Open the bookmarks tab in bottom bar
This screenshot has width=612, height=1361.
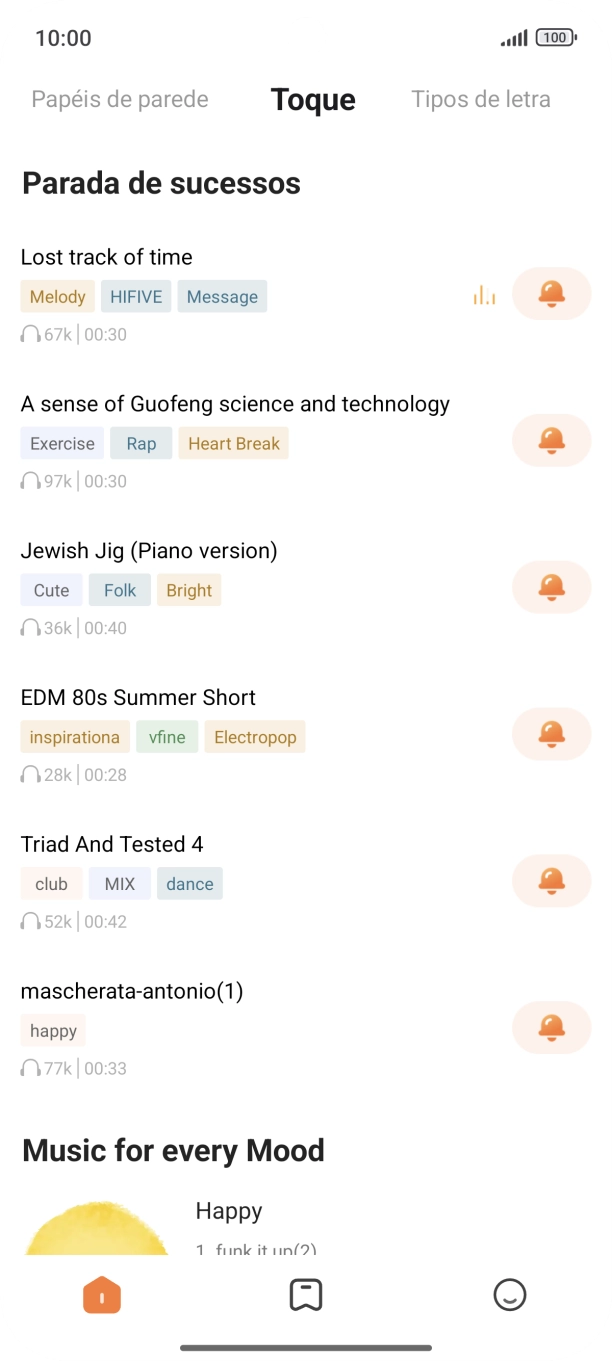point(306,1296)
